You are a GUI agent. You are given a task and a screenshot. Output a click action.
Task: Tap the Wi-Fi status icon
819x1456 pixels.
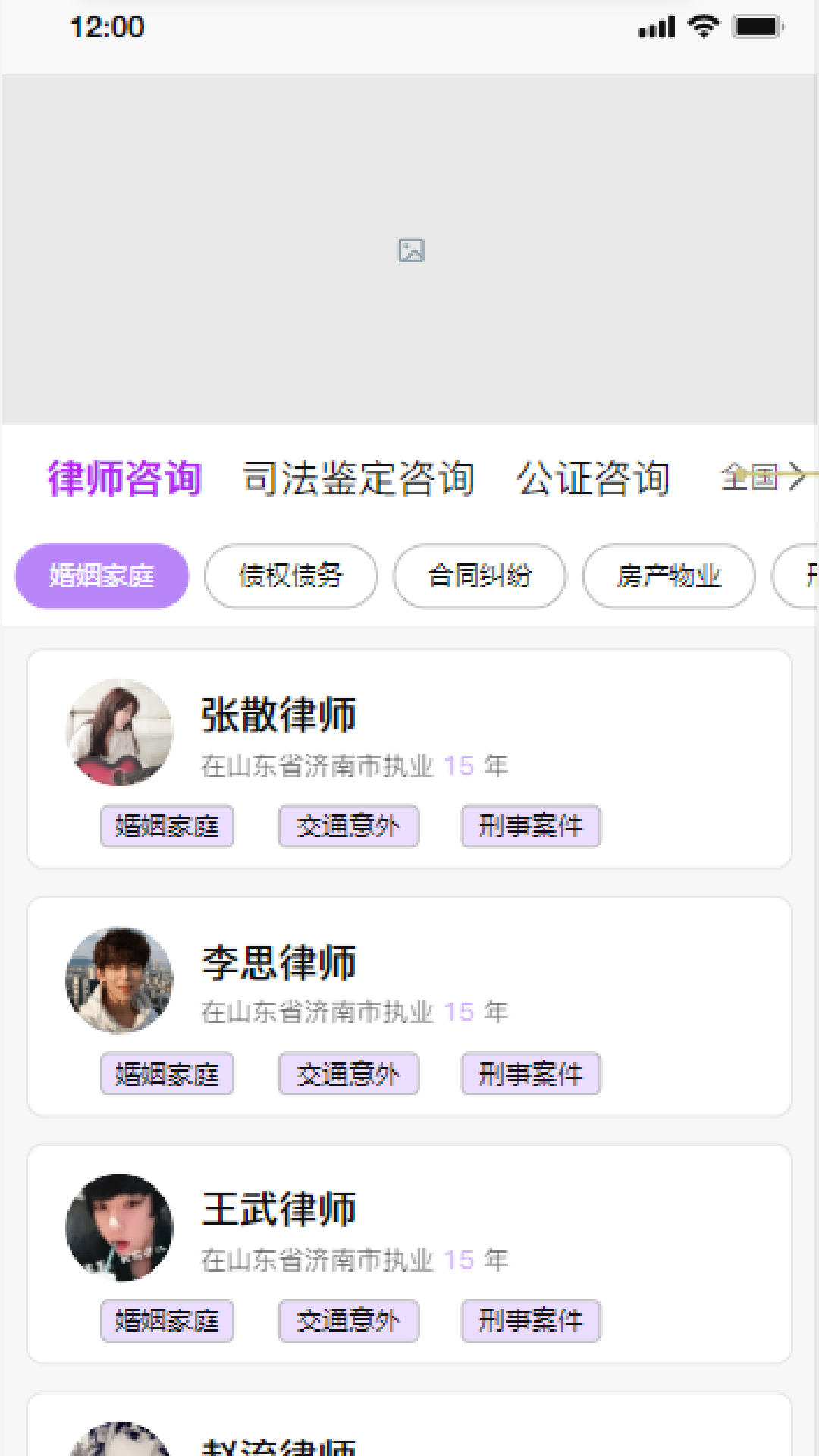(701, 27)
